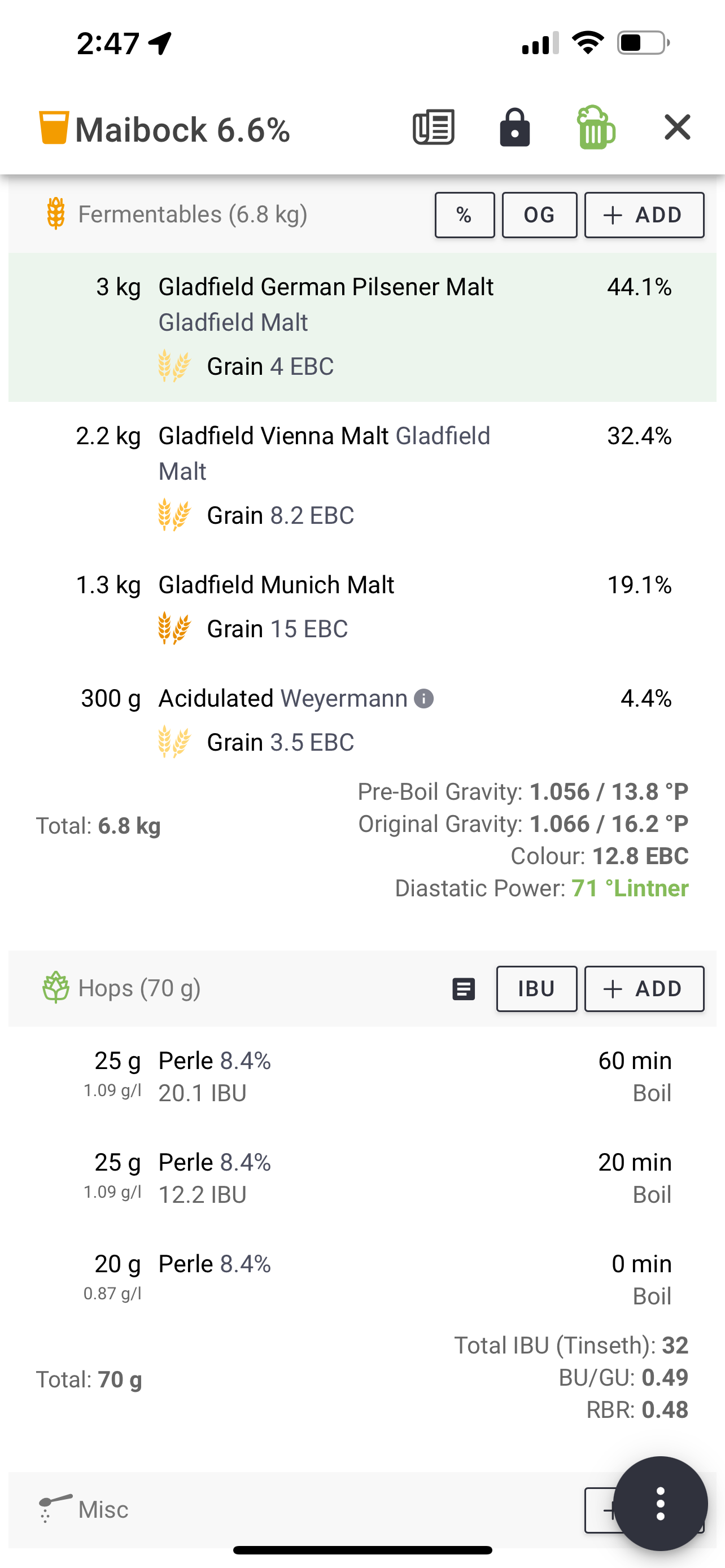The width and height of the screenshot is (725, 1568).
Task: Add a new hop addition
Action: 644,989
